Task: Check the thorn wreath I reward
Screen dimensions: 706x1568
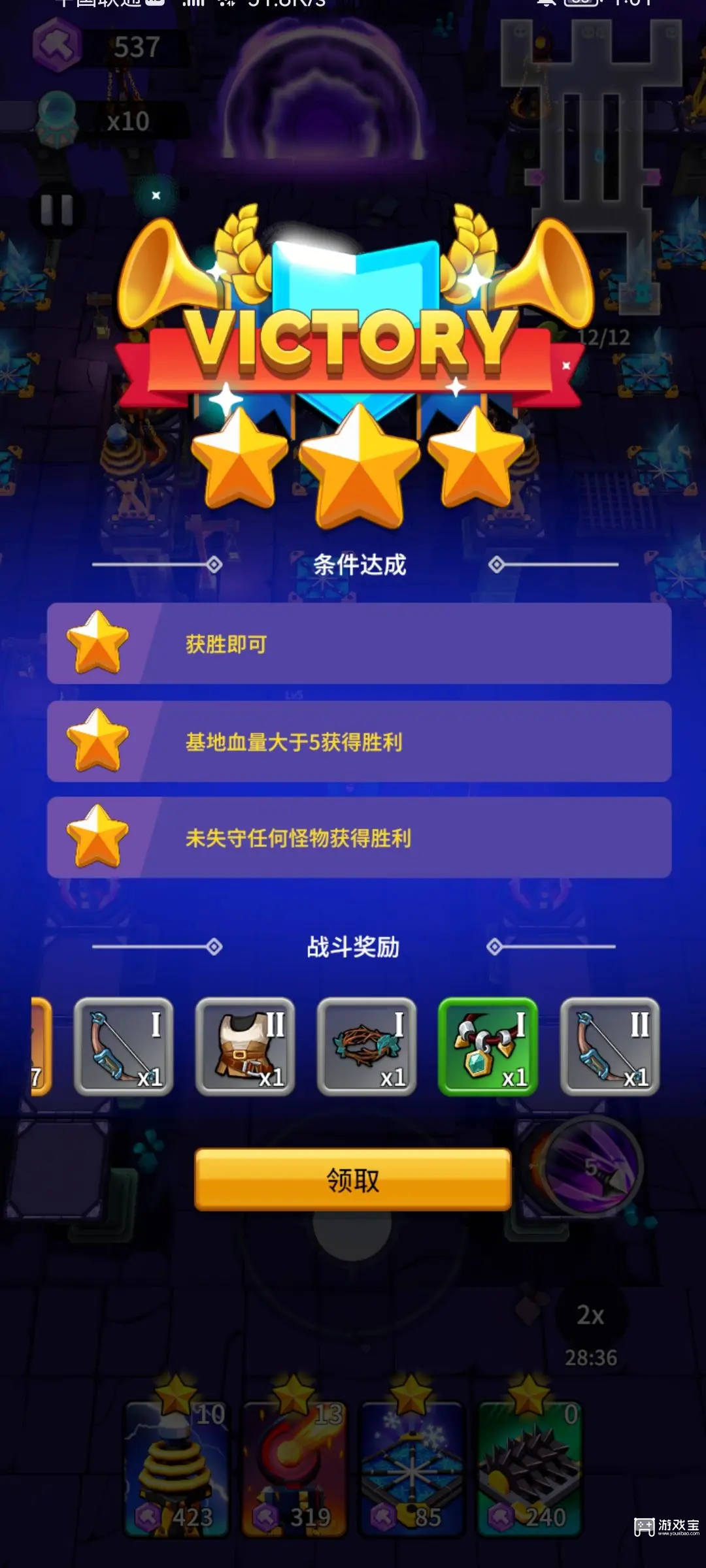Action: (366, 1047)
